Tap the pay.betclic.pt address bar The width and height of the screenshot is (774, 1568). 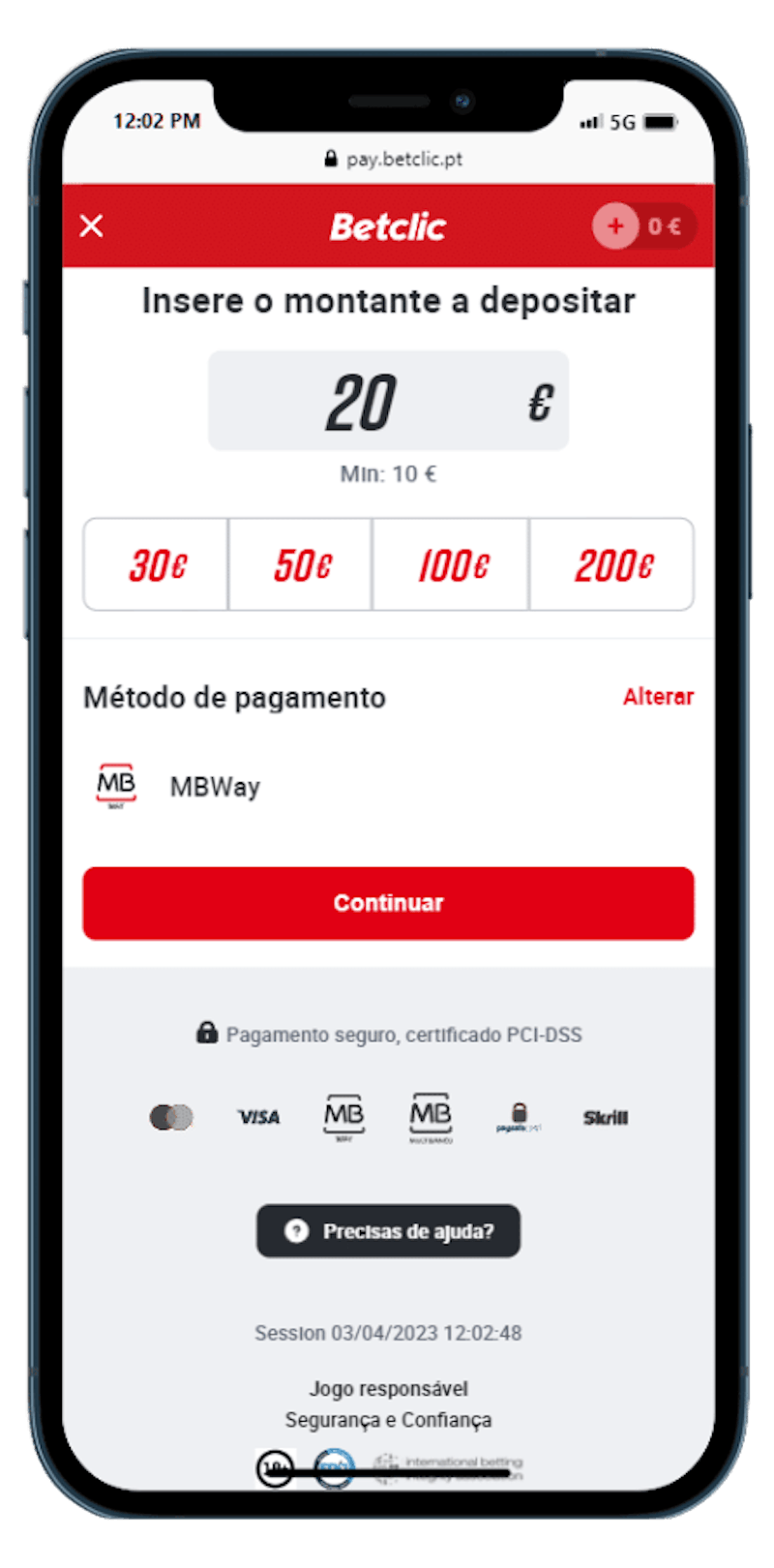[394, 159]
